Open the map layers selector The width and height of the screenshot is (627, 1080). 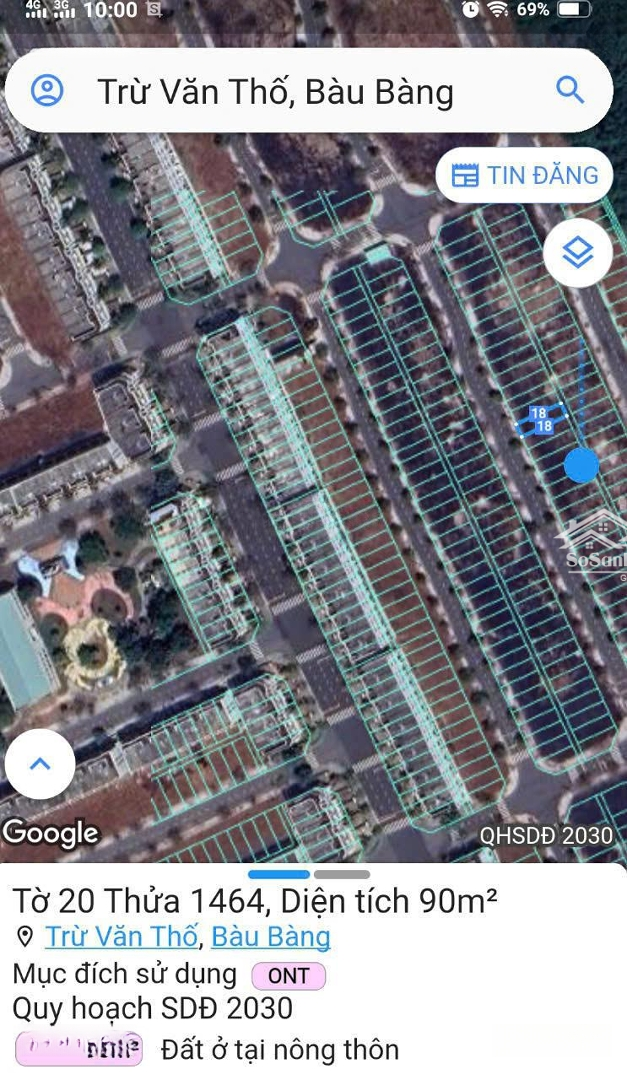coord(577,253)
